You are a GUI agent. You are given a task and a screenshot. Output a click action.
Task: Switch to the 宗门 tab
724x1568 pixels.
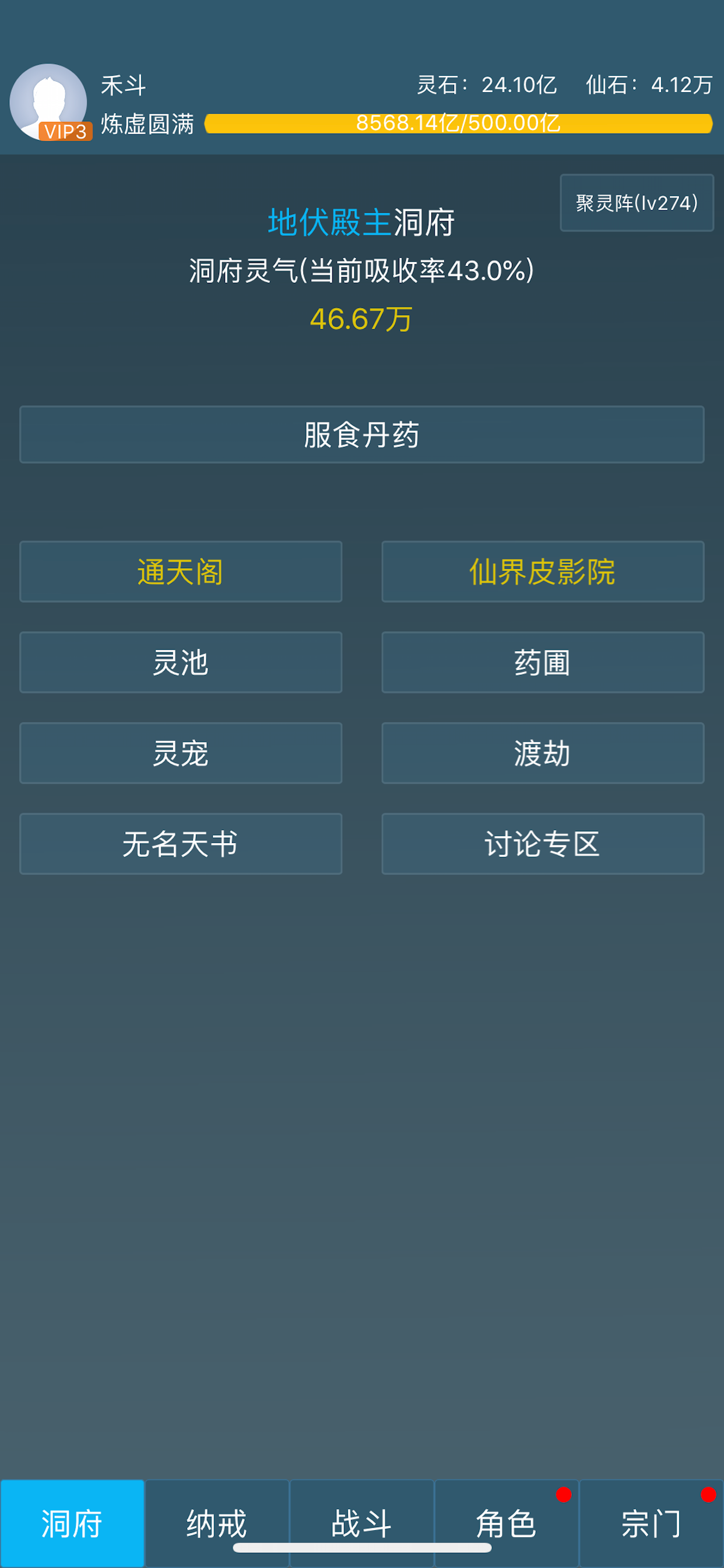[x=652, y=1525]
